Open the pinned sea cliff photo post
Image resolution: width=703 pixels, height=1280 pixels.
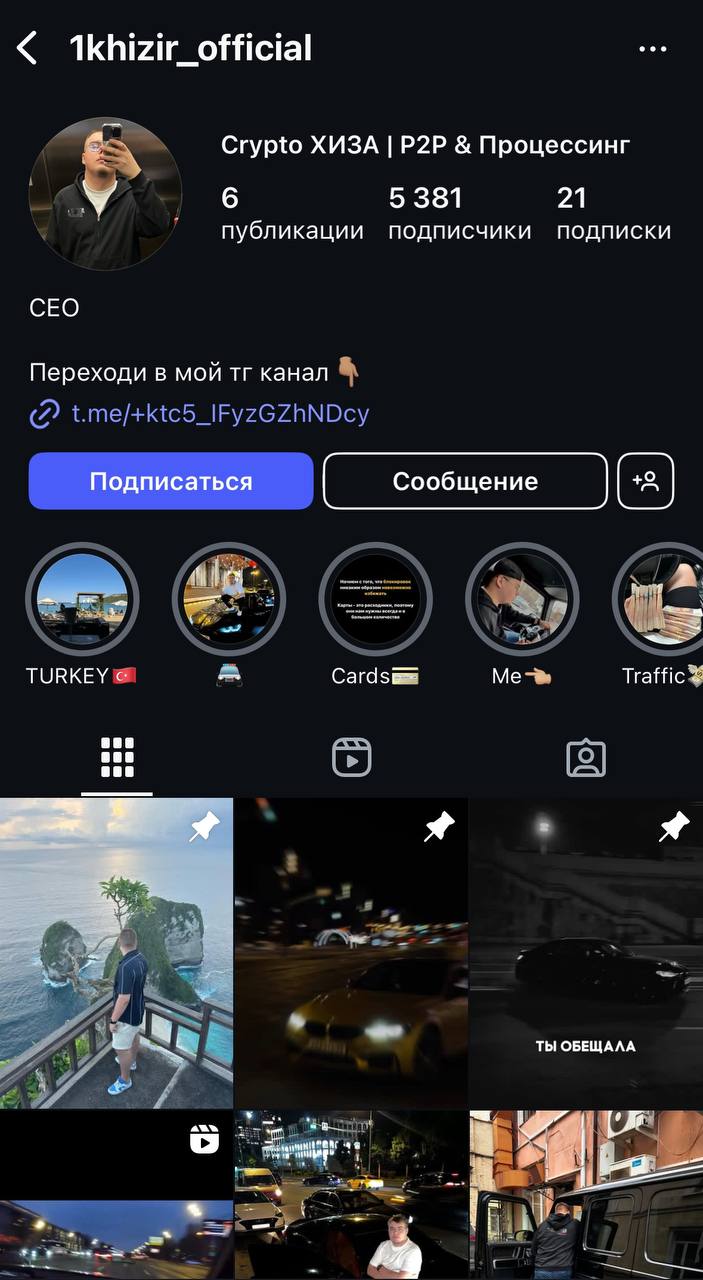click(116, 952)
